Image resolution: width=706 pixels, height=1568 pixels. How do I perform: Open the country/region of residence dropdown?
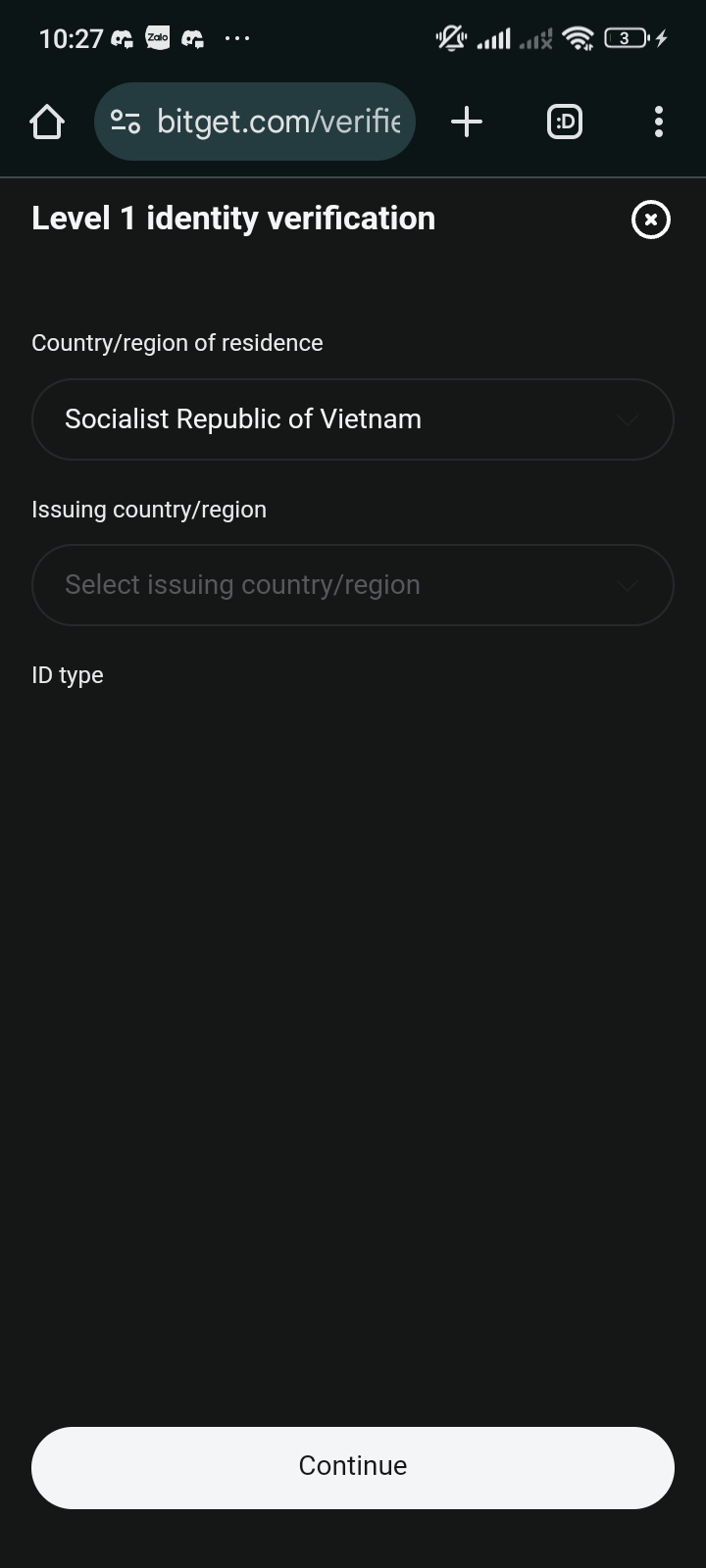point(353,419)
